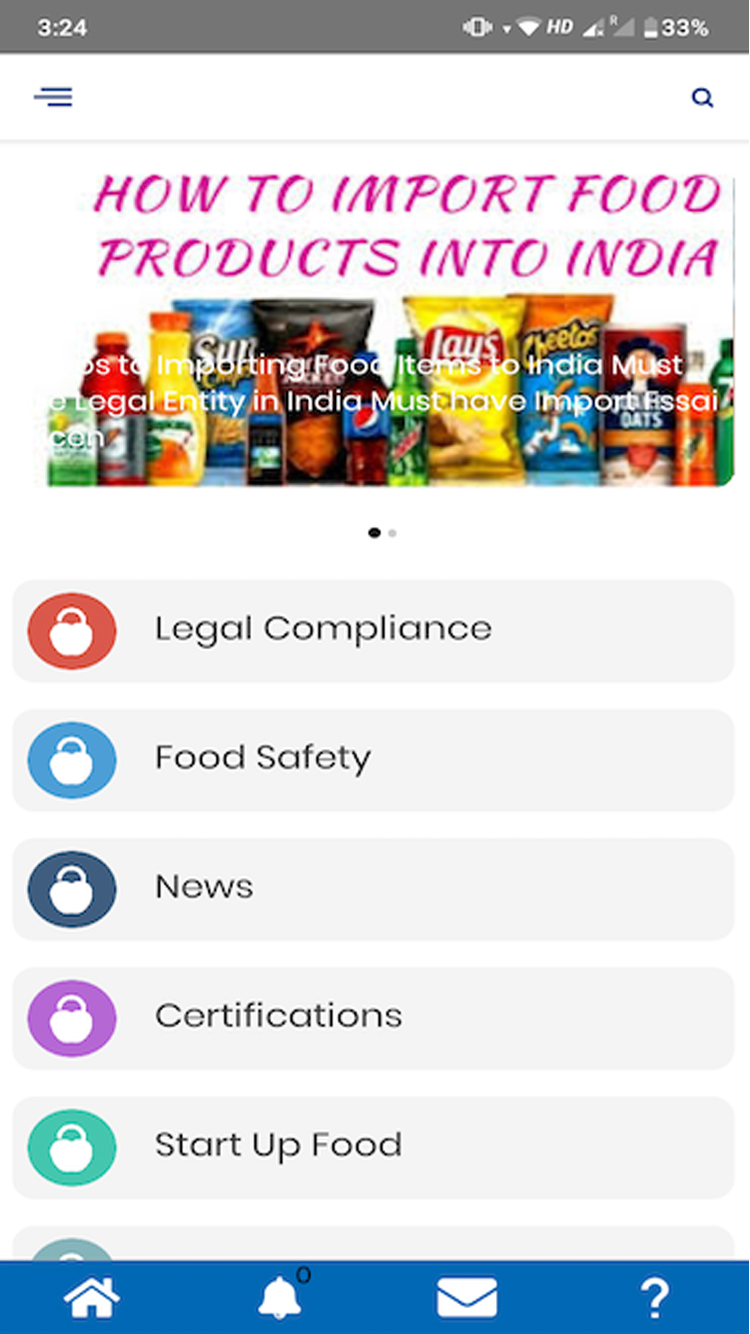Open the envelope messages tab
The width and height of the screenshot is (750, 1334).
[467, 1298]
